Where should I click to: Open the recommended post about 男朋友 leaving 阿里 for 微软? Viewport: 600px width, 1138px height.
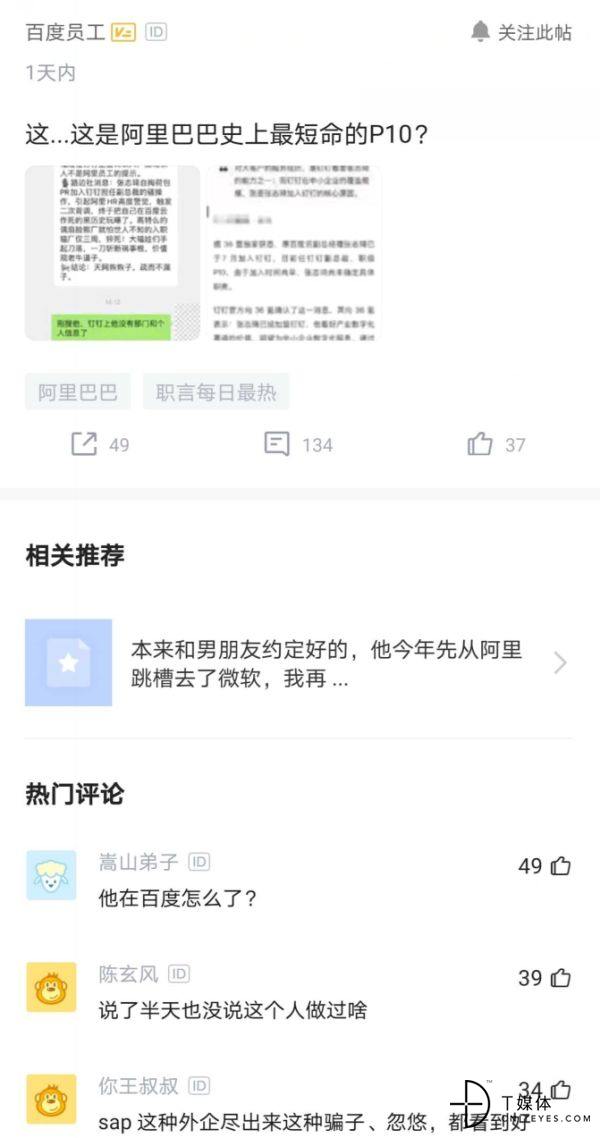coord(300,663)
